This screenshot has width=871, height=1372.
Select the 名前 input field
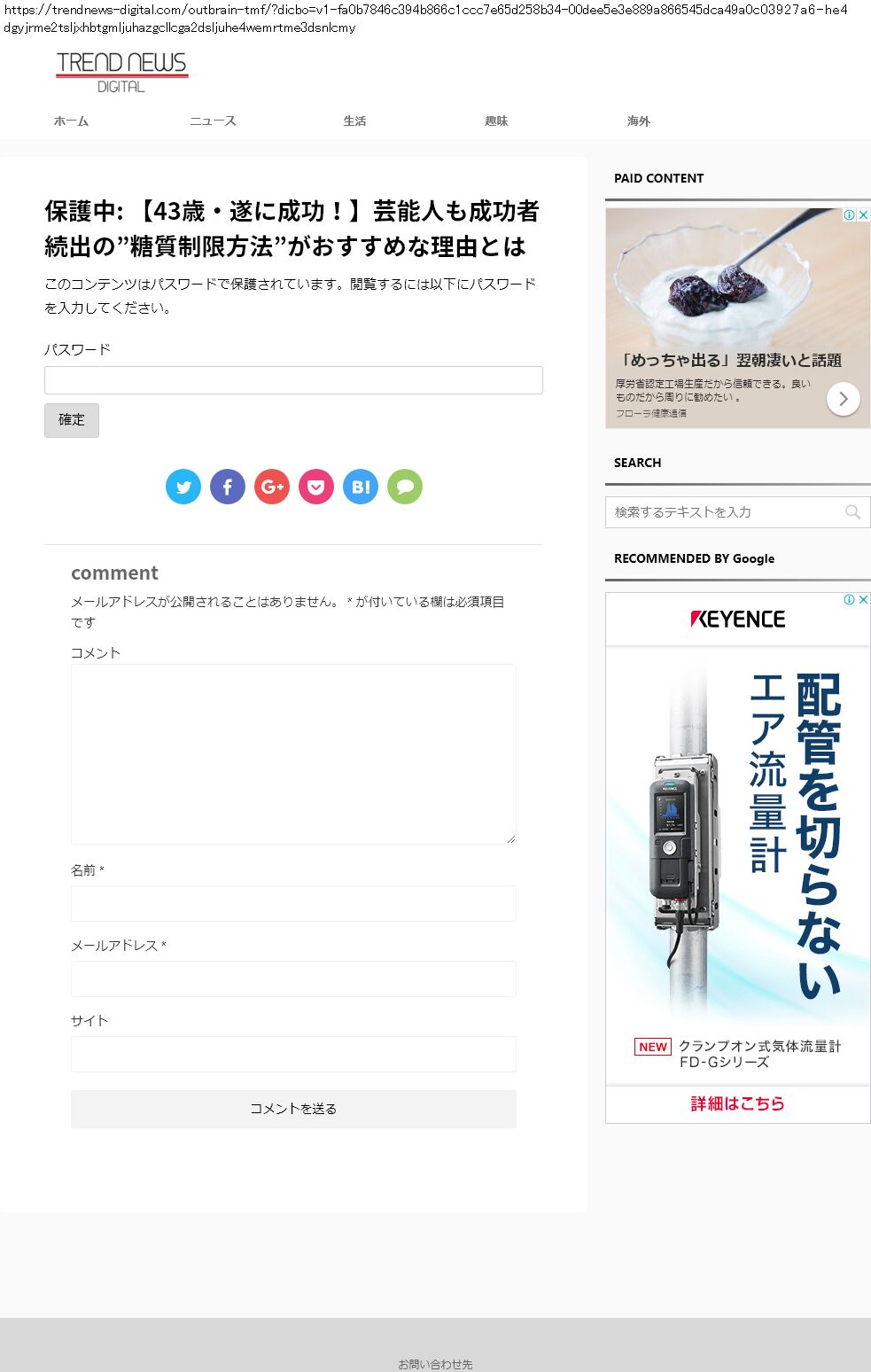point(293,903)
